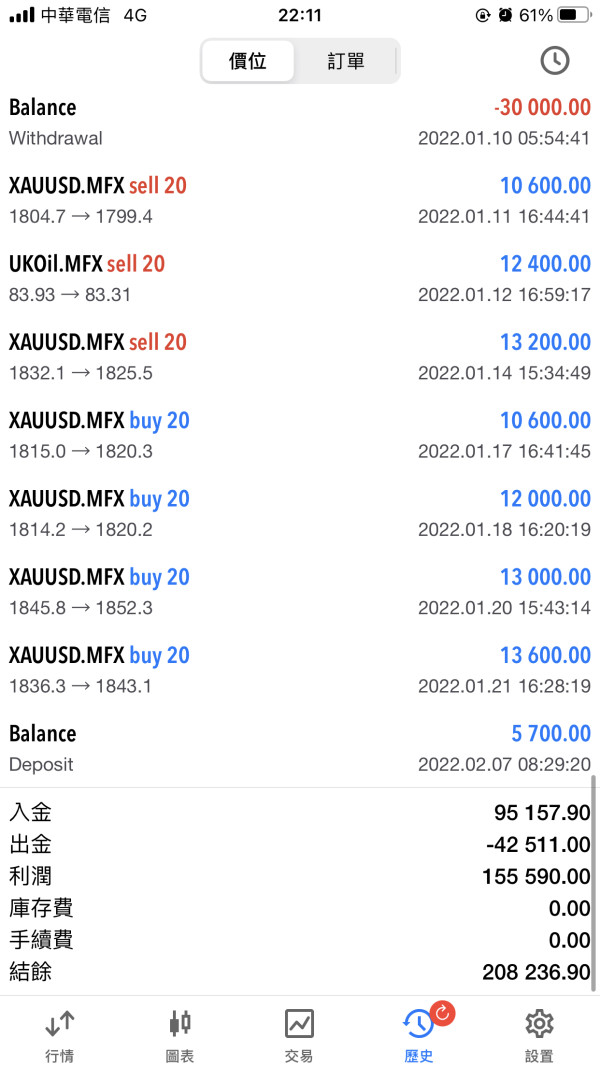The width and height of the screenshot is (600, 1067).
Task: Open the 行情 quotes tab
Action: 59,1034
